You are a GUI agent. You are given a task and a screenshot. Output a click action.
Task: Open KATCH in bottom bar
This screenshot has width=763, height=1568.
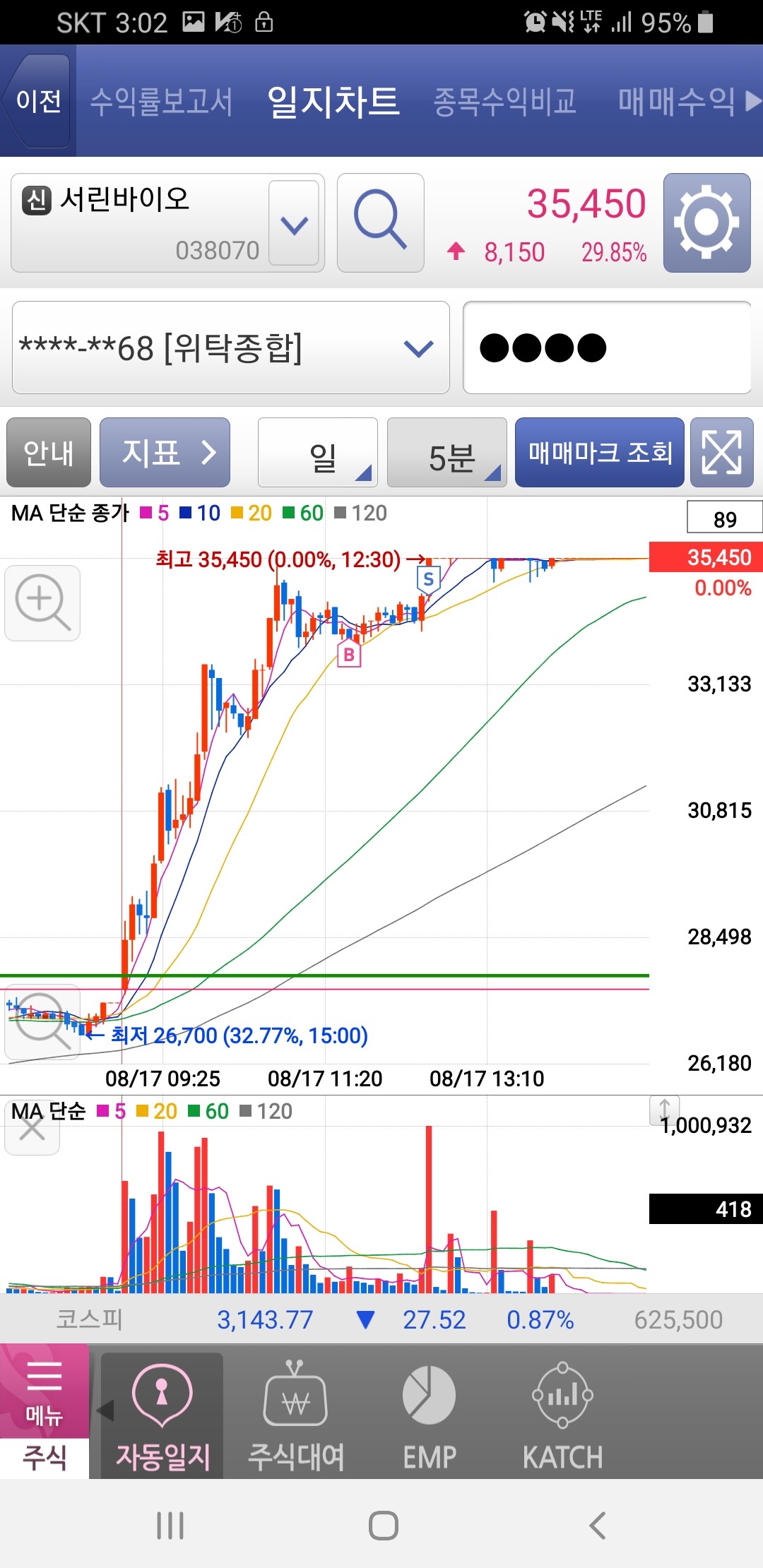(562, 1416)
